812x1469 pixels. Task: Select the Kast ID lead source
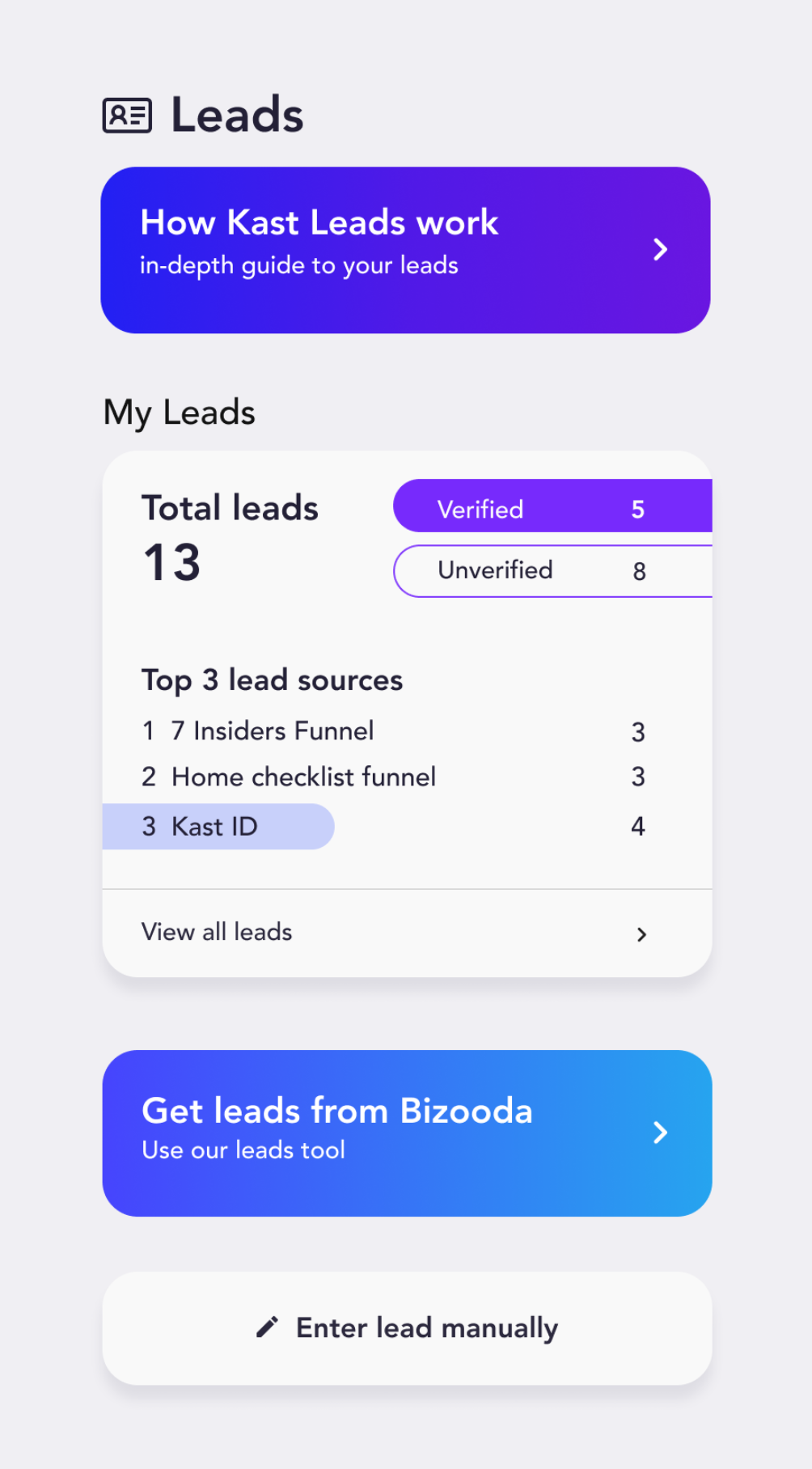(218, 827)
